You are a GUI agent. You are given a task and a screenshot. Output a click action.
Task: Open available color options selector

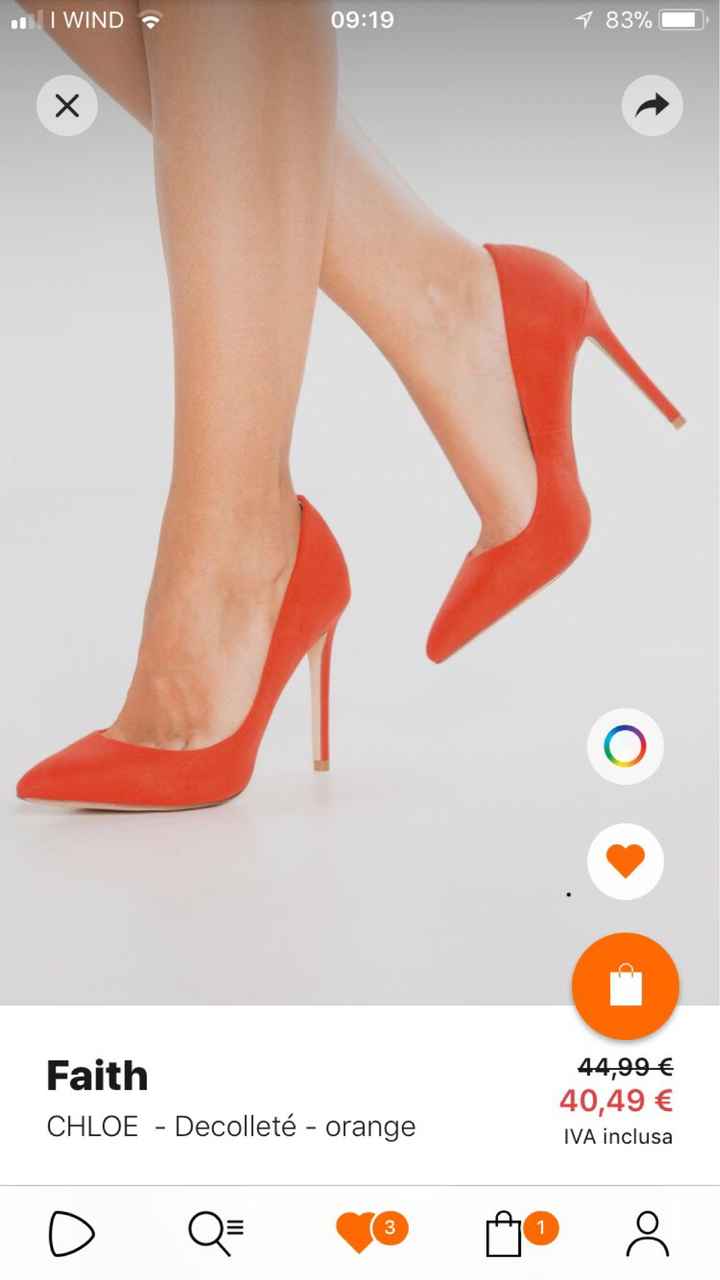625,746
